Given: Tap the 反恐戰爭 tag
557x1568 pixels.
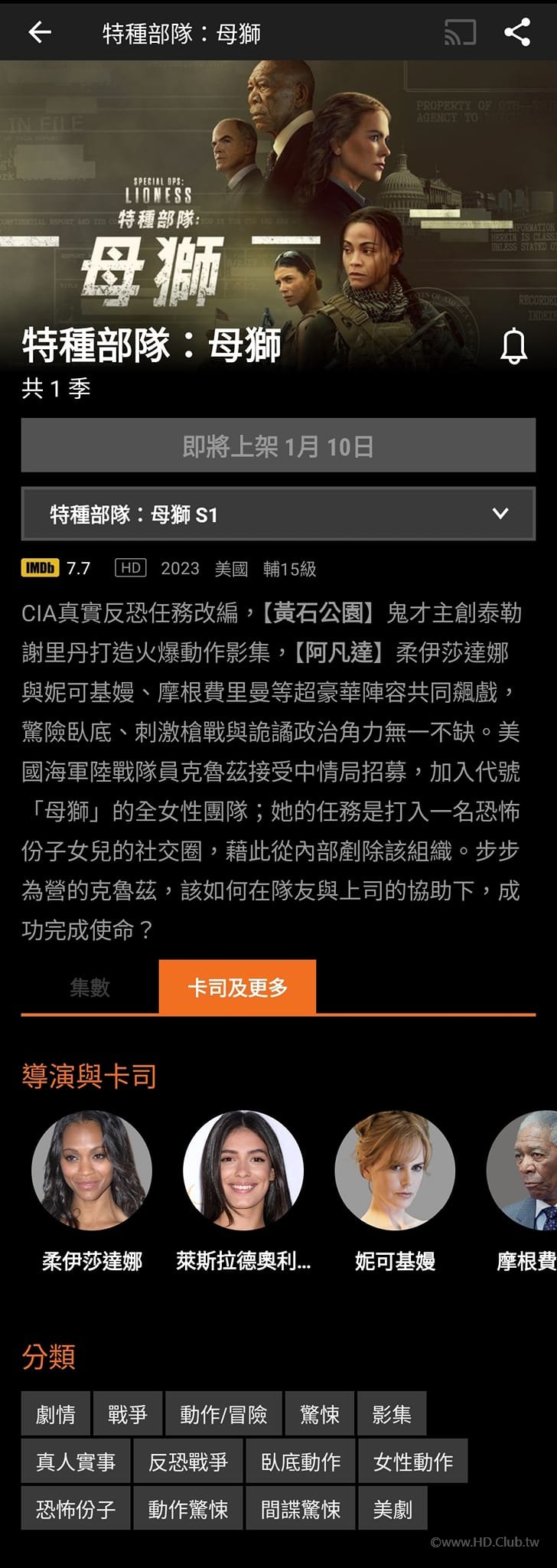Looking at the screenshot, I should pyautogui.click(x=188, y=1462).
